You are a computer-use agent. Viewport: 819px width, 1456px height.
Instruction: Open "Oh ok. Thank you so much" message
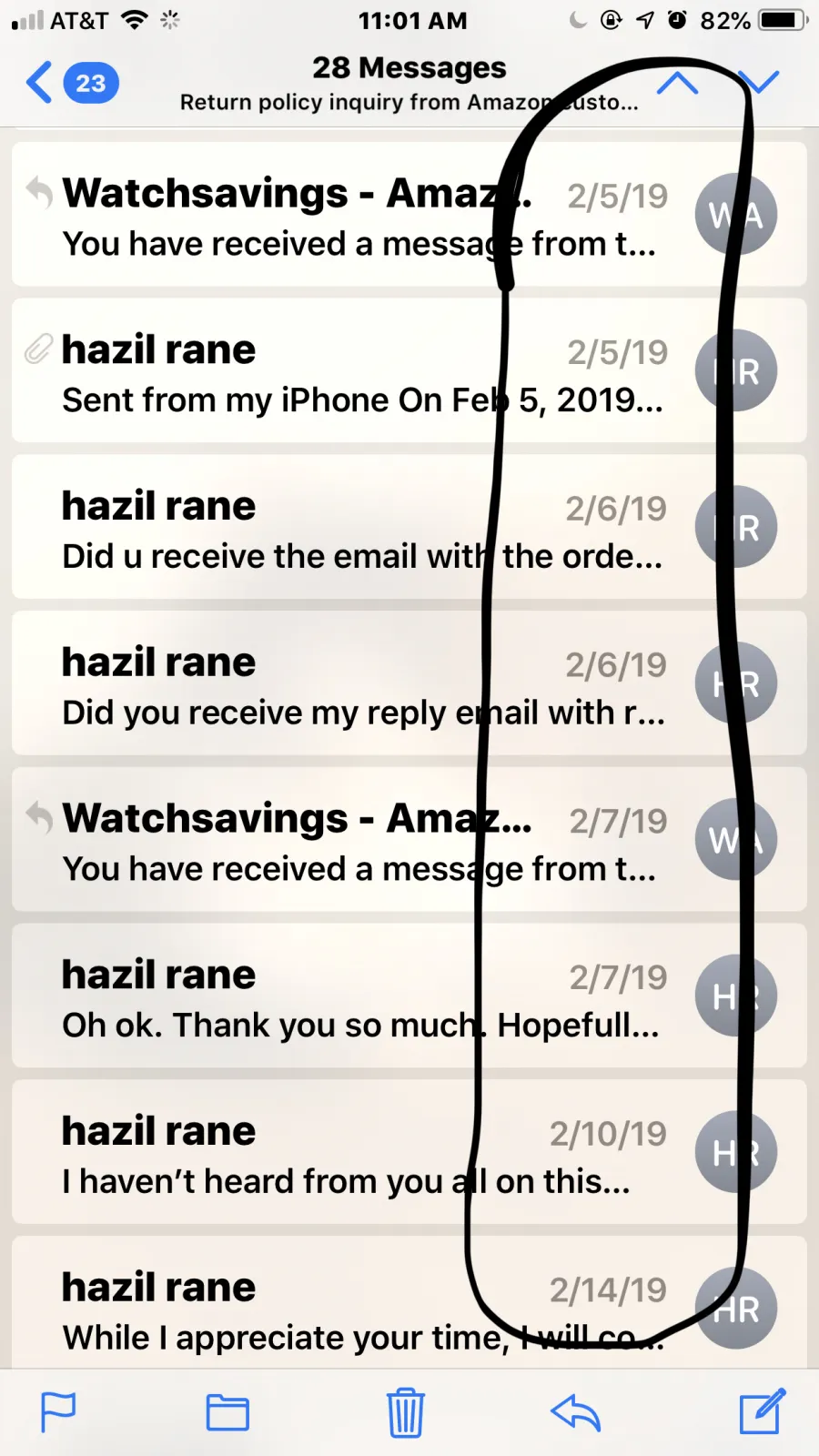click(x=409, y=996)
